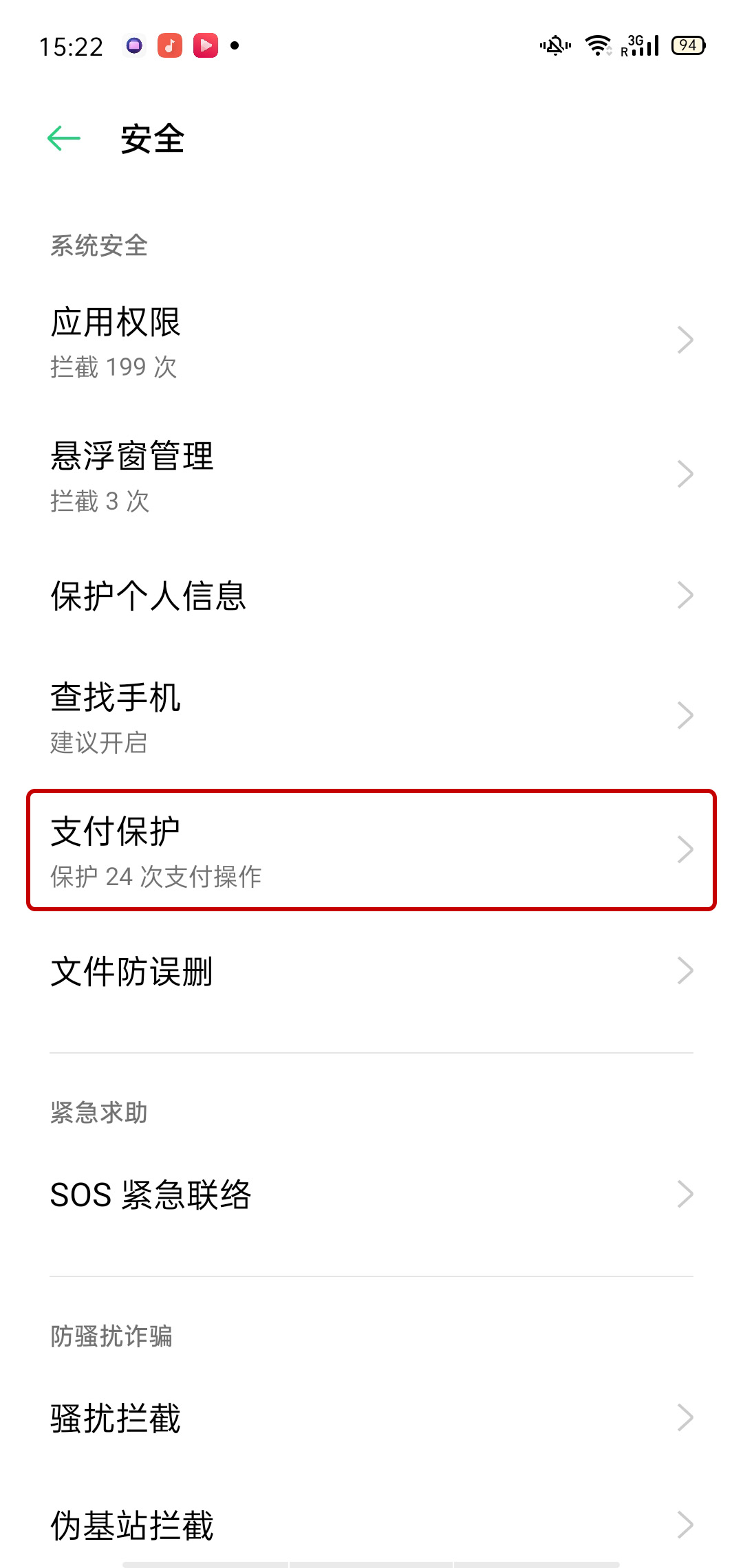Expand 骚扰拦截 via its chevron

pyautogui.click(x=686, y=1417)
